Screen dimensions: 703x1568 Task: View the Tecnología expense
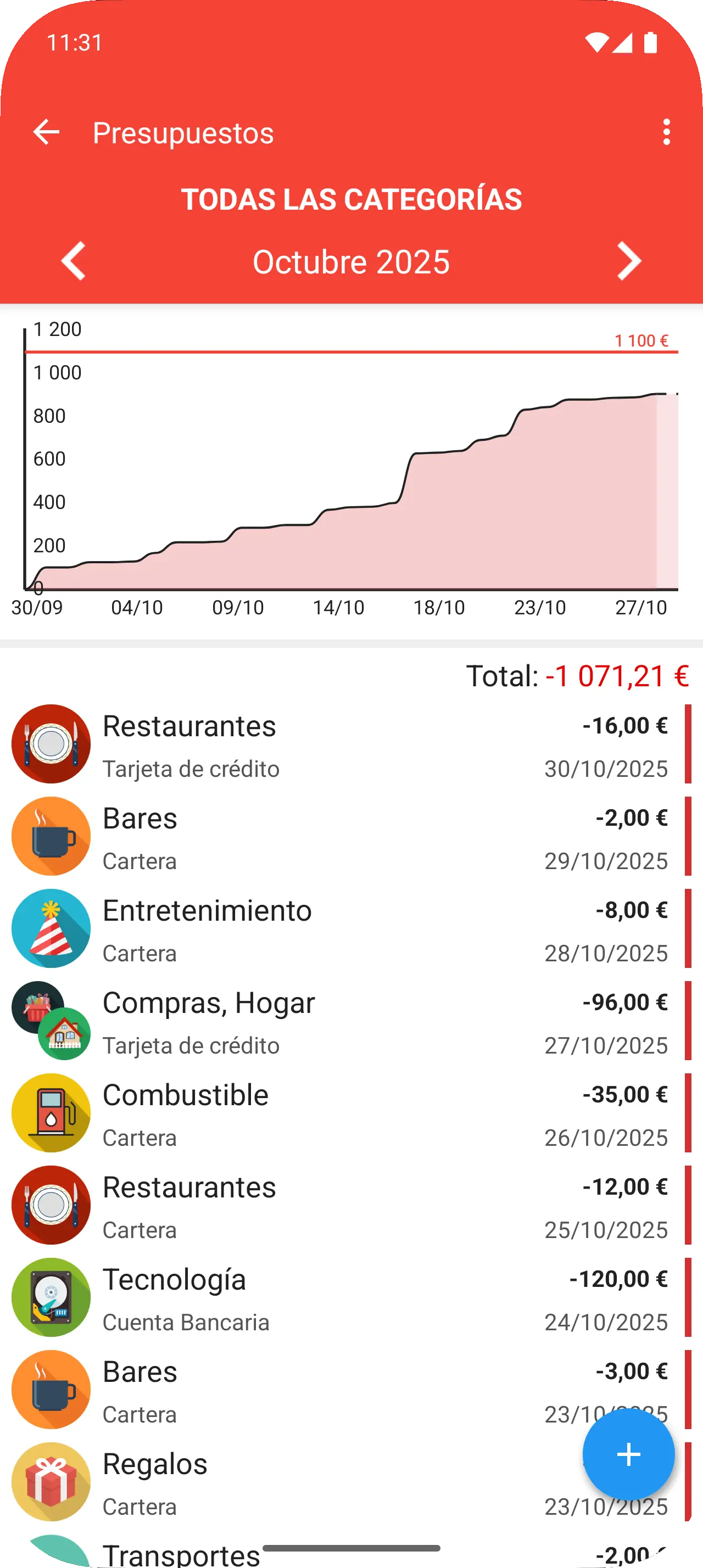point(341,1297)
